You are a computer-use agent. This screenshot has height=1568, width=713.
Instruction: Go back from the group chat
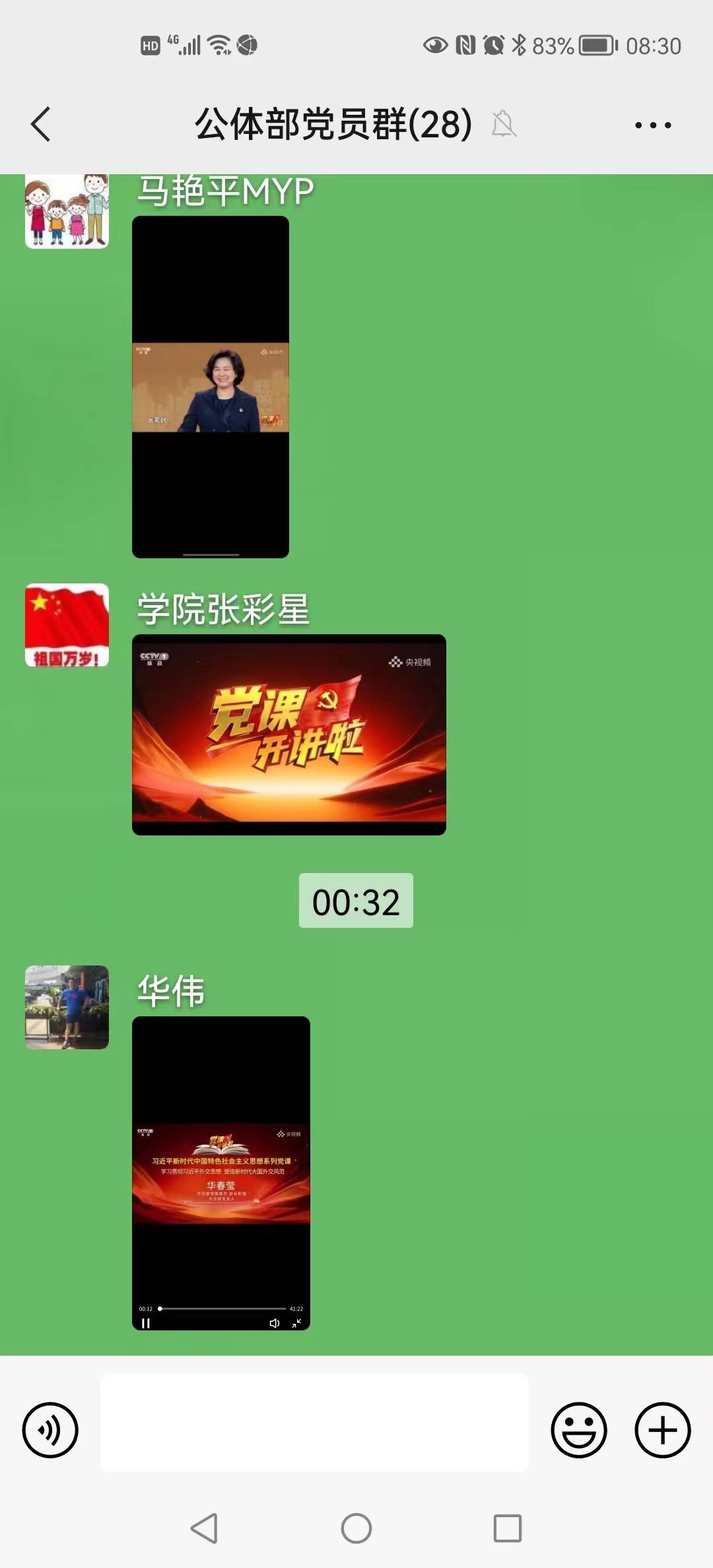[x=41, y=124]
